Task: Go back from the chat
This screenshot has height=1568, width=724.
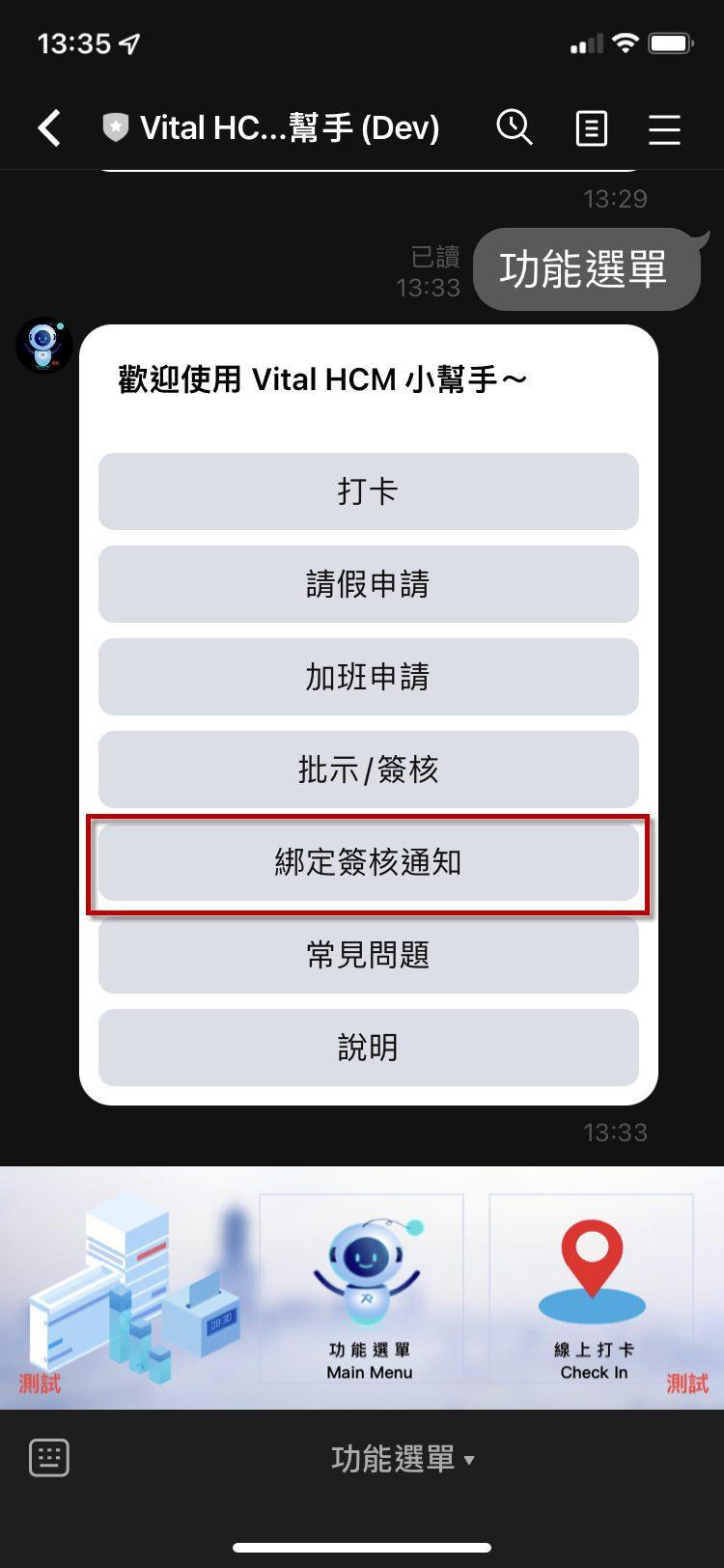Action: pos(50,127)
